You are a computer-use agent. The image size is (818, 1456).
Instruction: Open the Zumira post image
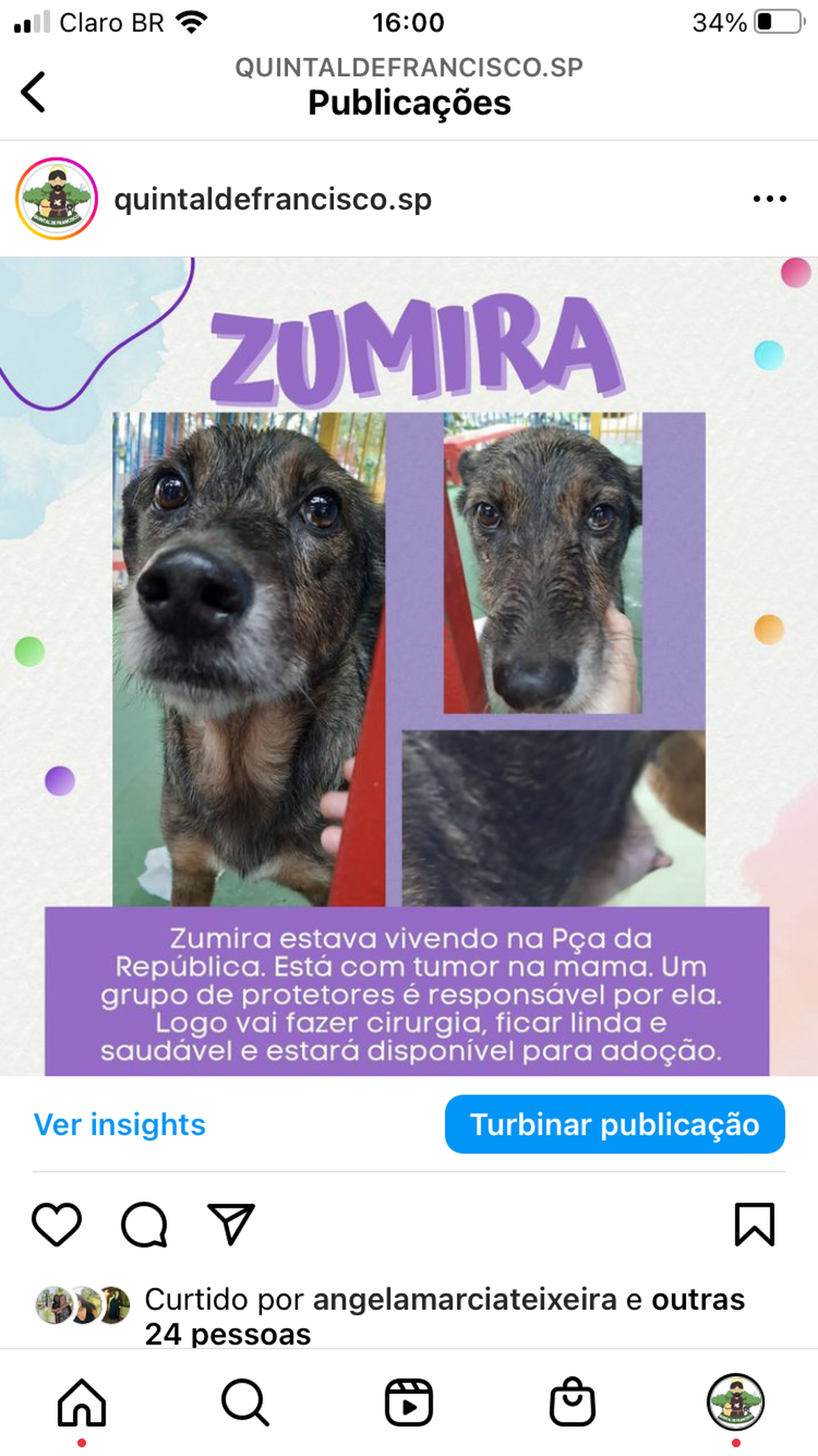pyautogui.click(x=409, y=667)
